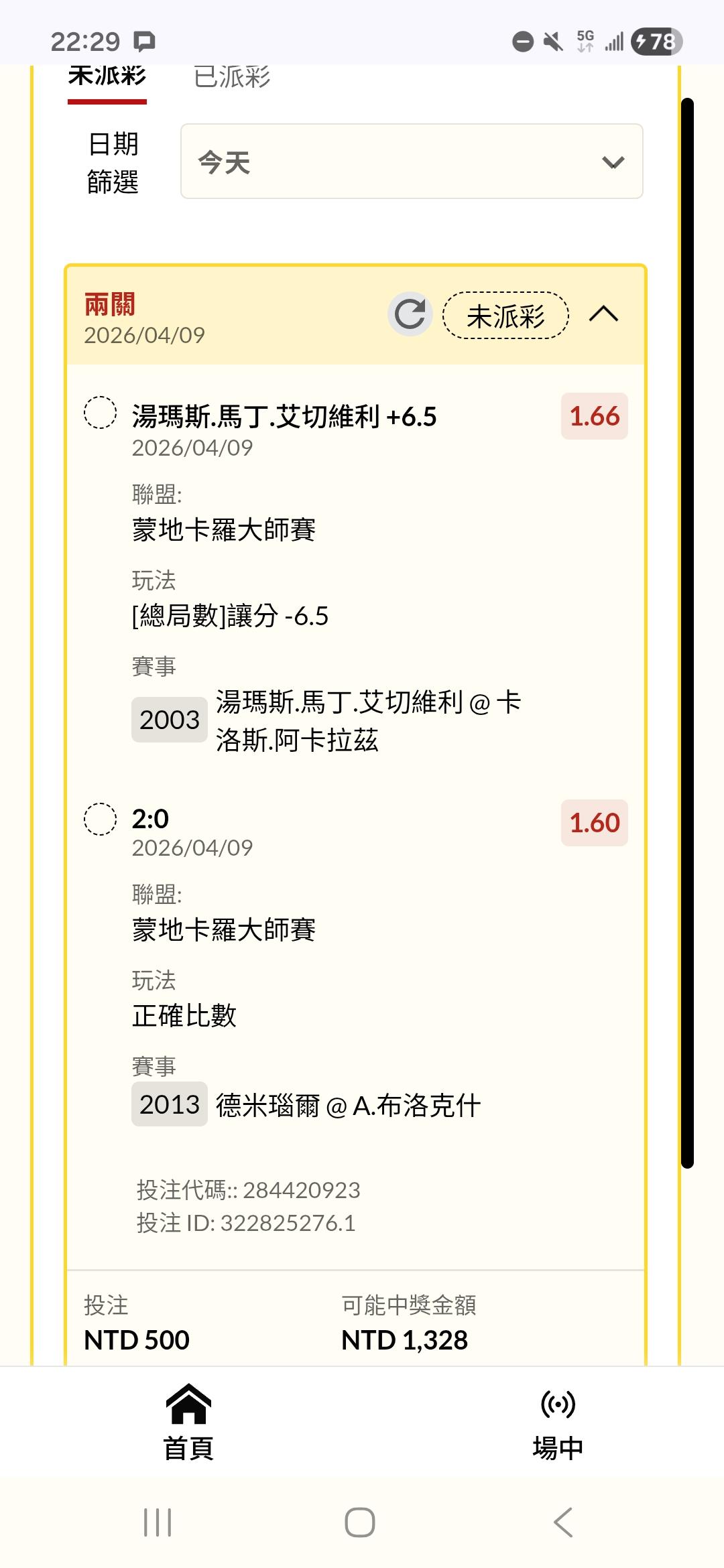The height and width of the screenshot is (1568, 724).
Task: Go back with the system back button
Action: click(563, 1522)
